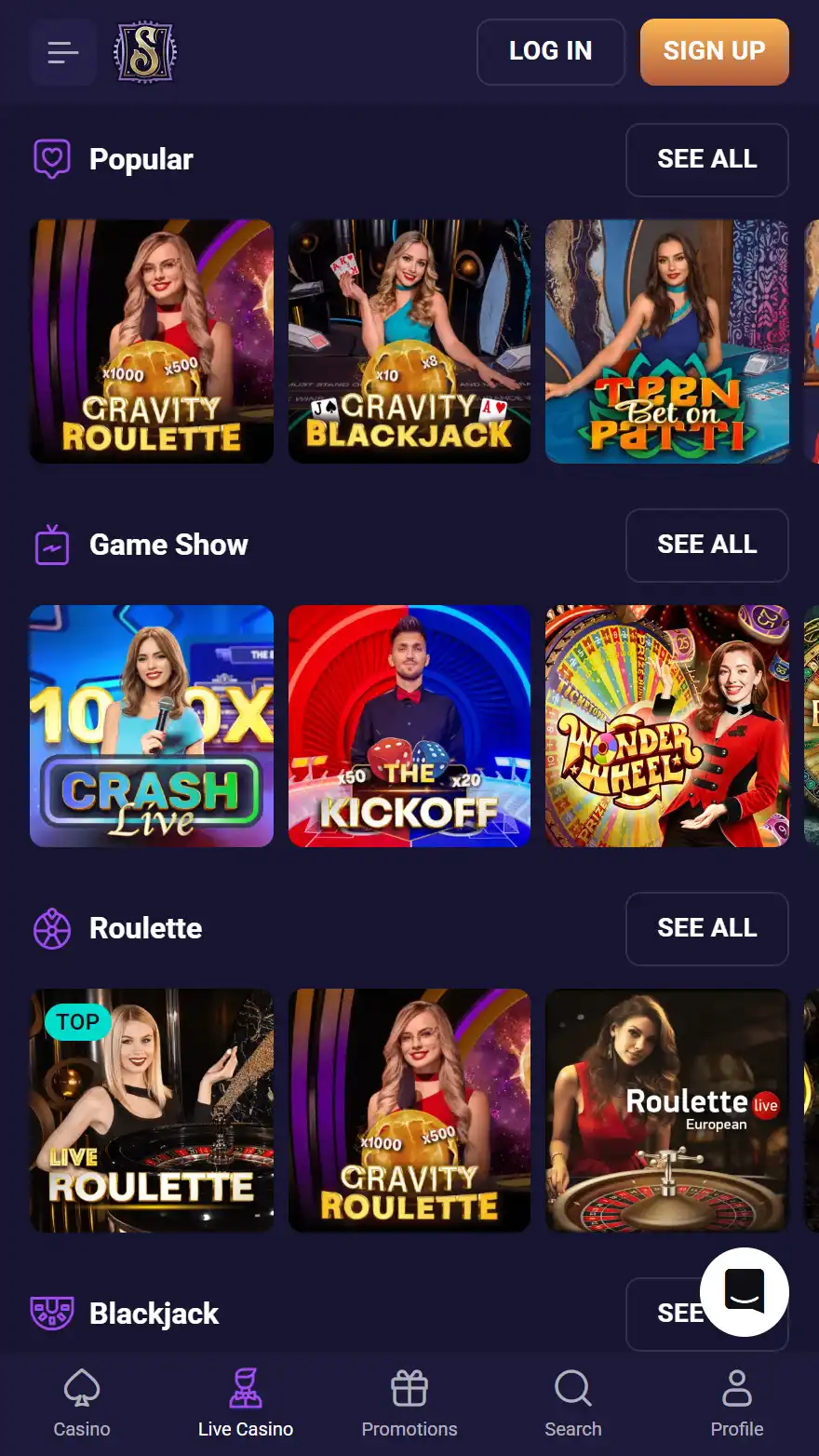Select the Live Casino tab

(x=246, y=1403)
